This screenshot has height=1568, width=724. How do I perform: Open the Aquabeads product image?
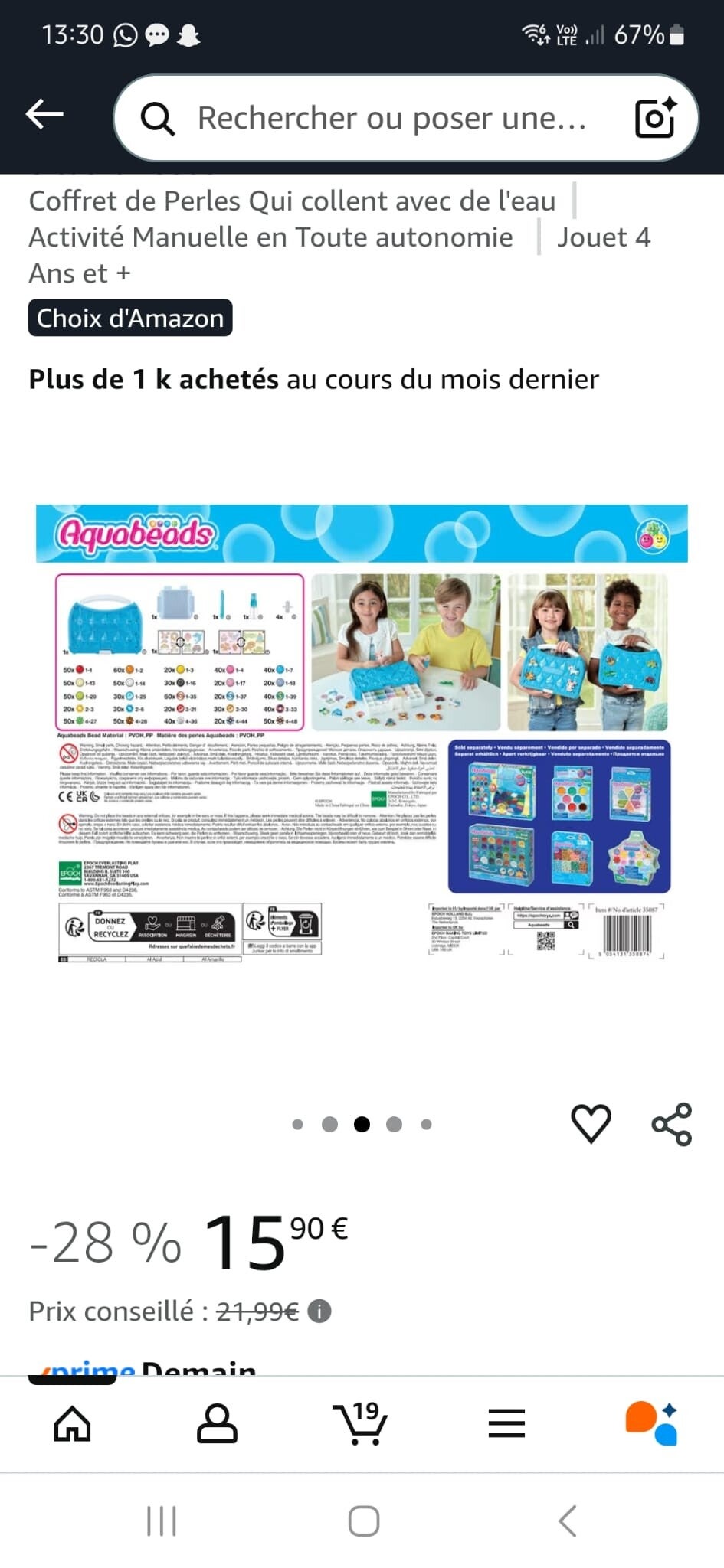click(x=362, y=733)
